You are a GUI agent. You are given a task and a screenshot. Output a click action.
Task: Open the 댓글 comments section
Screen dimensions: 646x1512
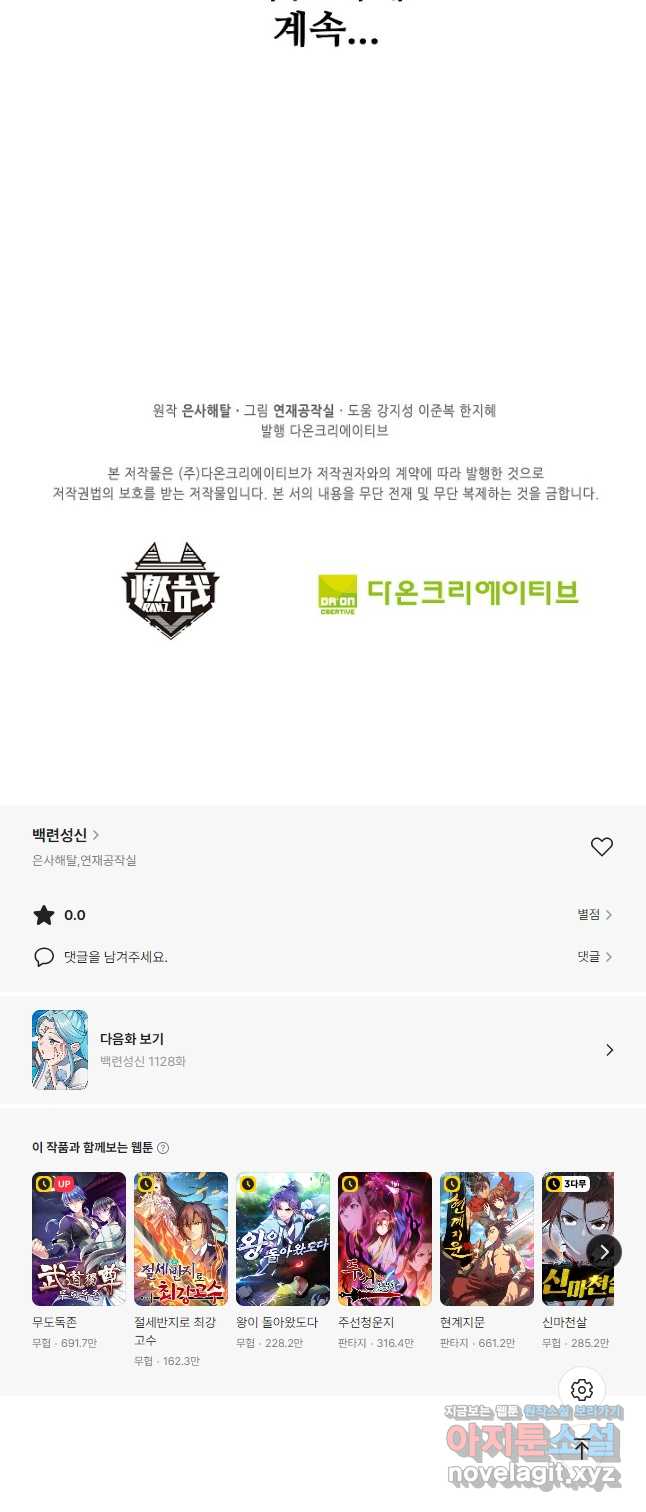[594, 957]
